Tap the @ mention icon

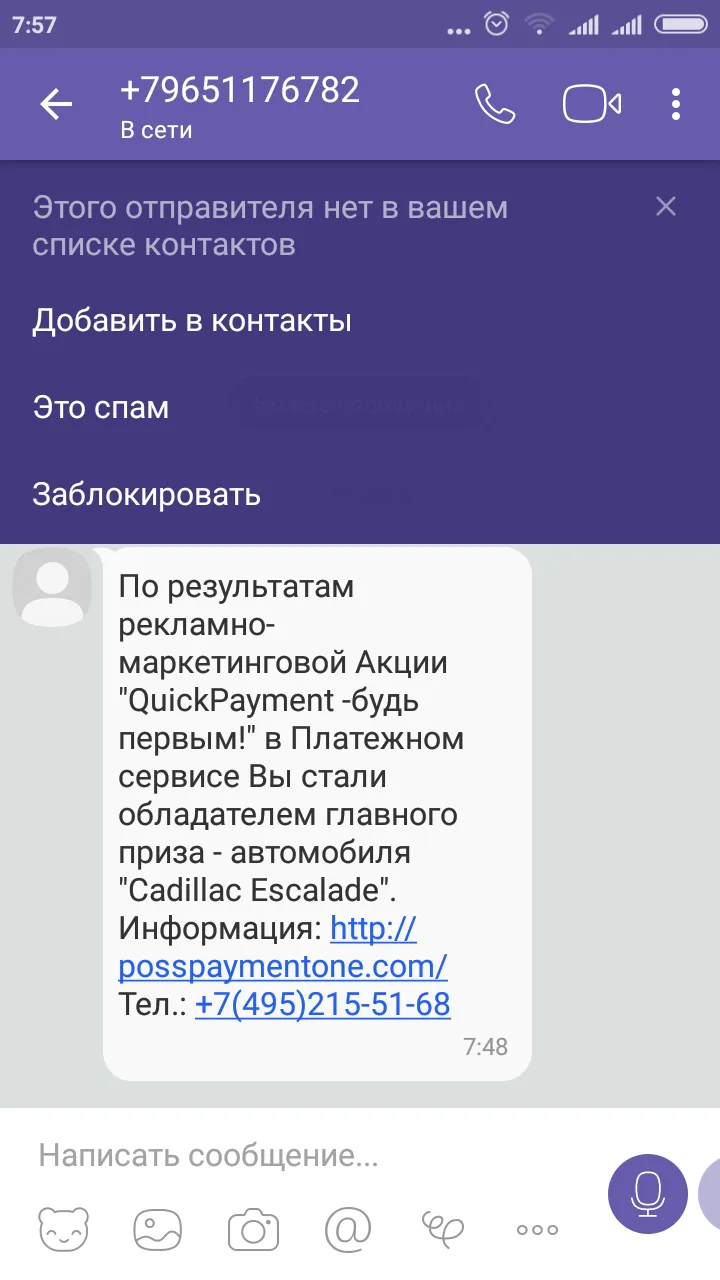(348, 1229)
